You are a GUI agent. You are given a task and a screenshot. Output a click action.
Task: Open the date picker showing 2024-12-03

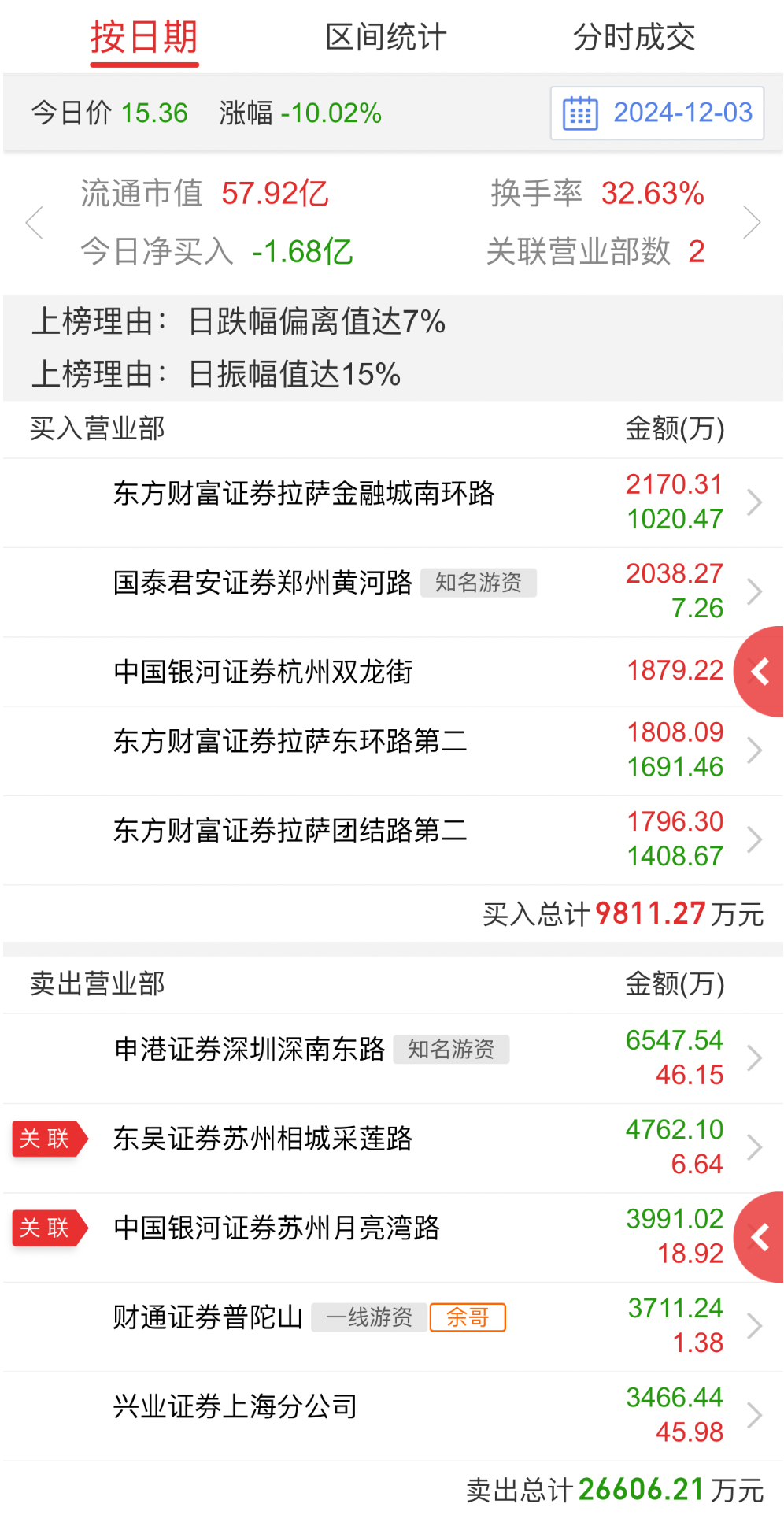(x=657, y=113)
